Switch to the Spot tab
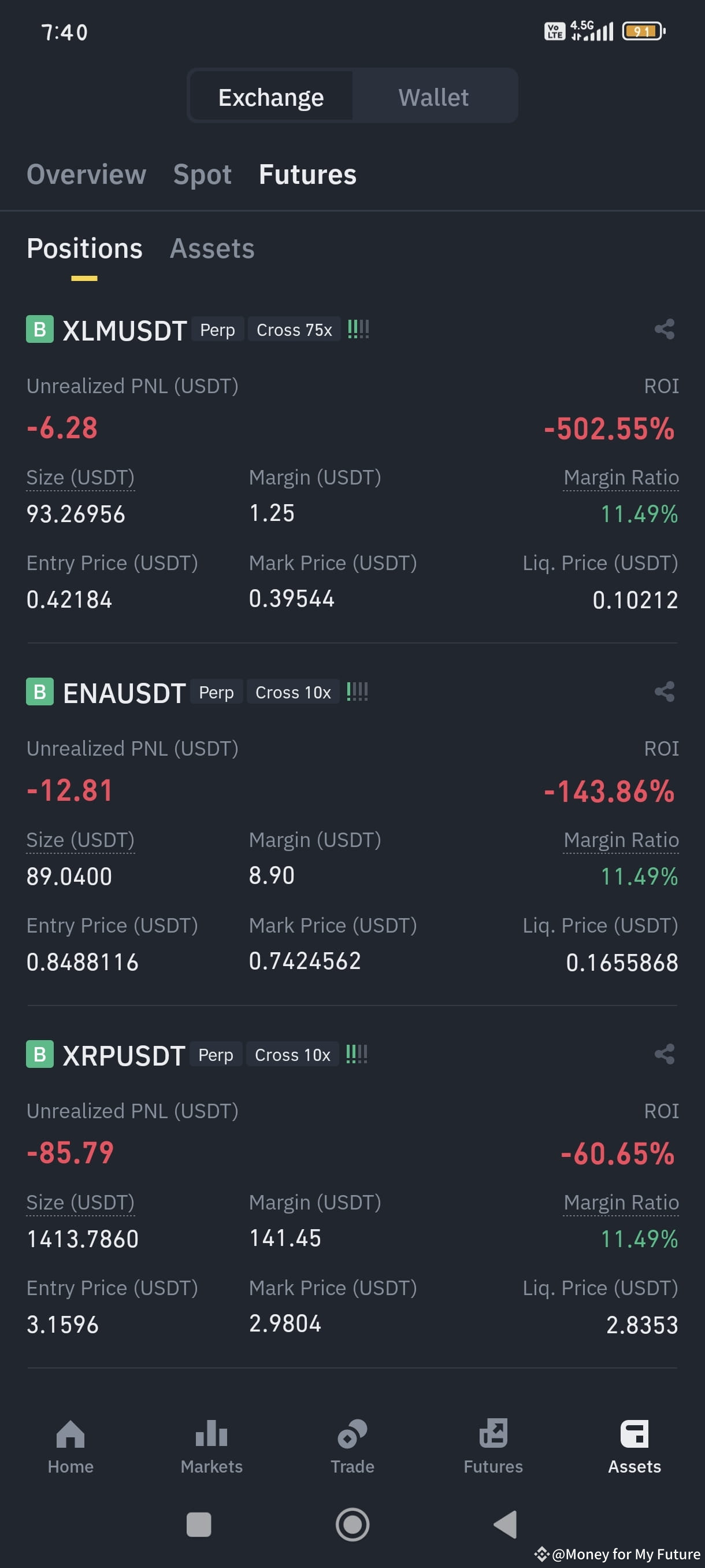705x1568 pixels. pyautogui.click(x=202, y=174)
